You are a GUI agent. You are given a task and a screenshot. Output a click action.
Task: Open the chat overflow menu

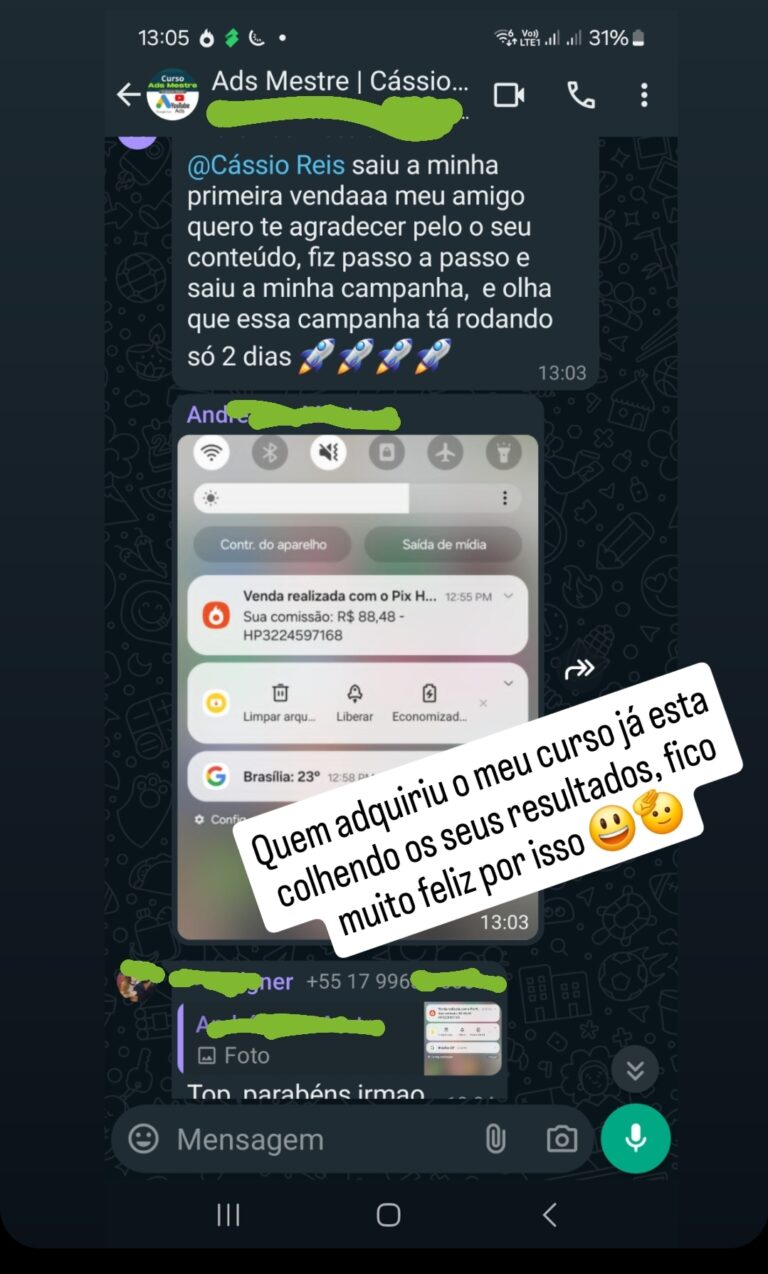tap(644, 95)
